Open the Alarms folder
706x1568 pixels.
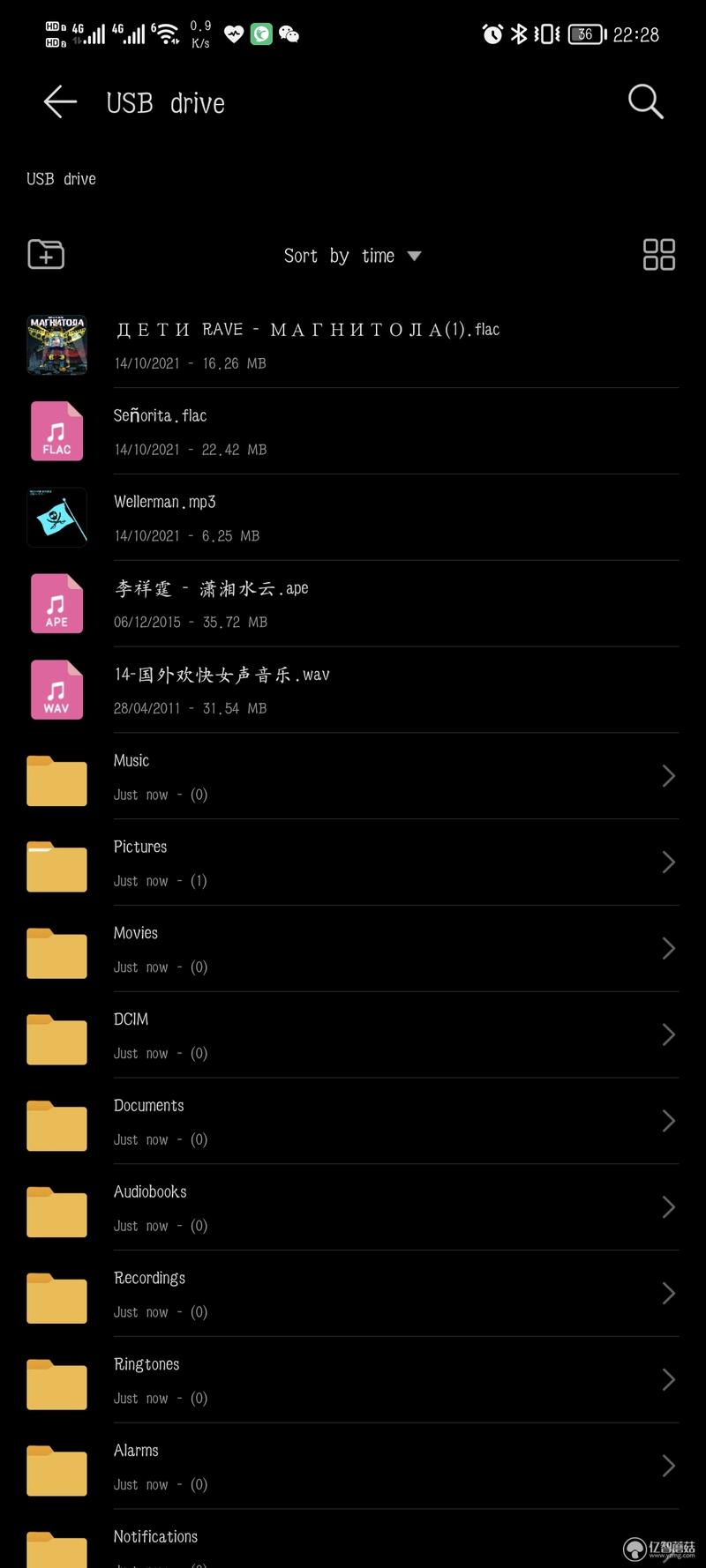click(353, 1467)
